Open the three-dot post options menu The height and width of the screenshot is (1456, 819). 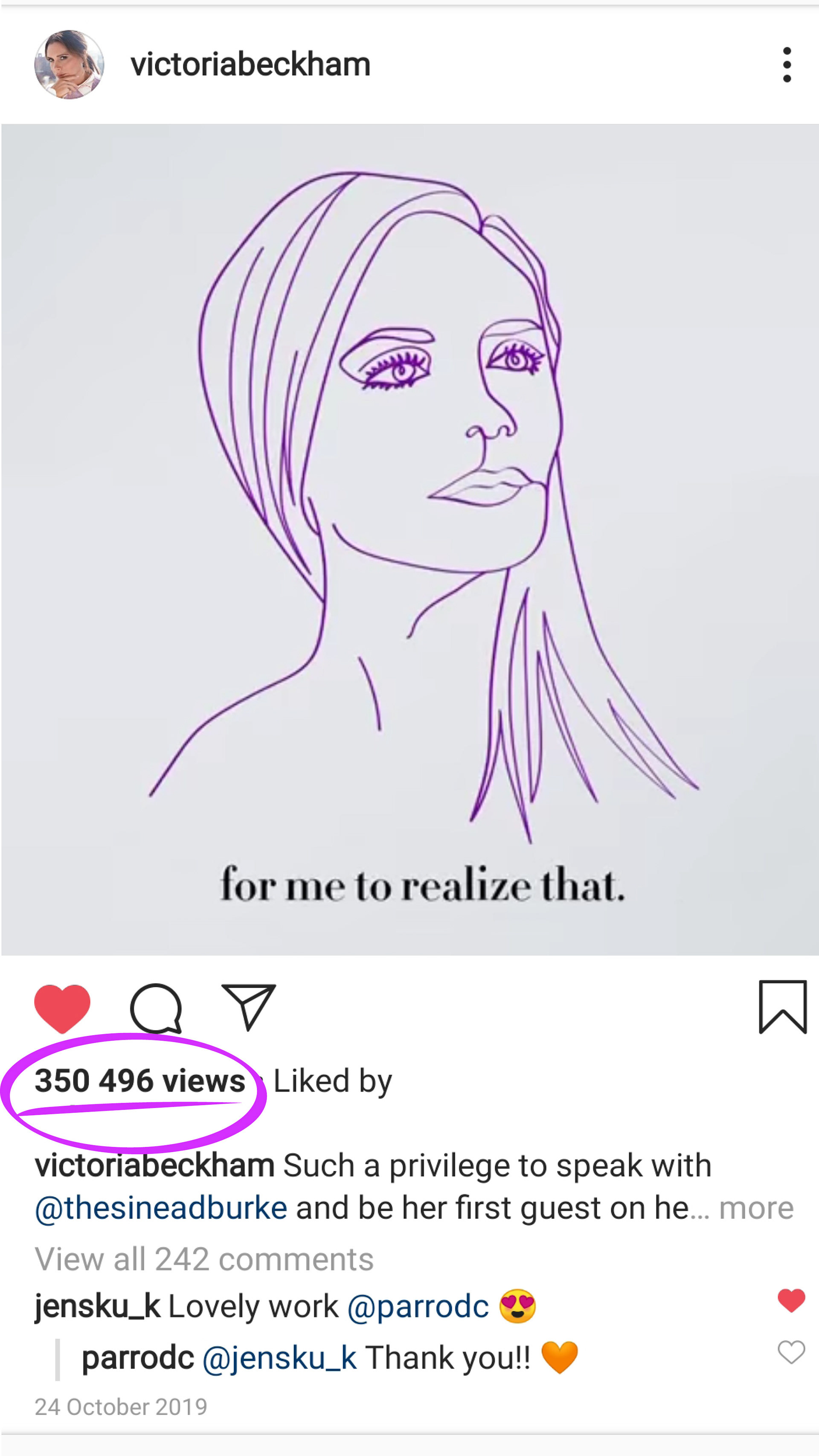click(x=787, y=64)
